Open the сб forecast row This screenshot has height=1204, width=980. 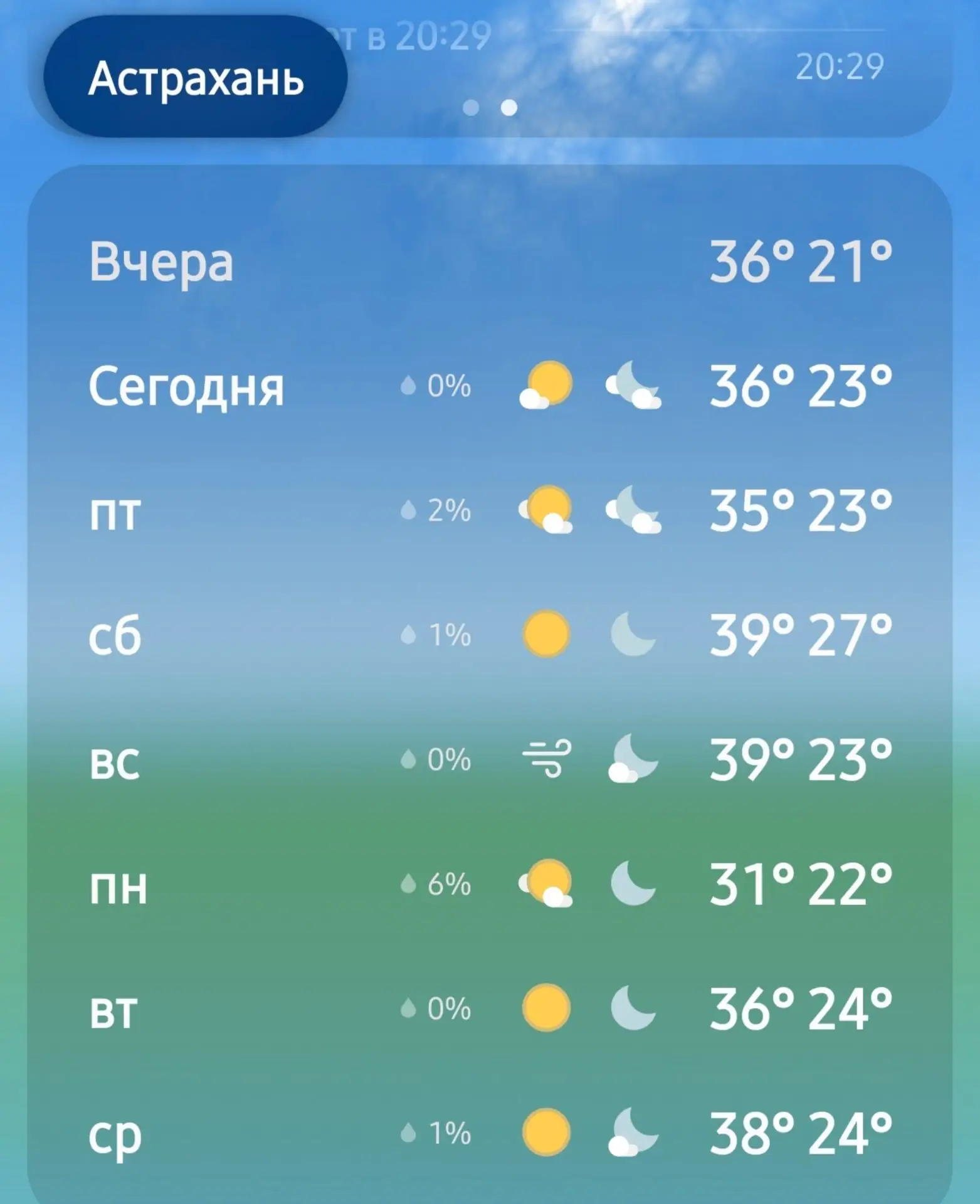tap(490, 635)
